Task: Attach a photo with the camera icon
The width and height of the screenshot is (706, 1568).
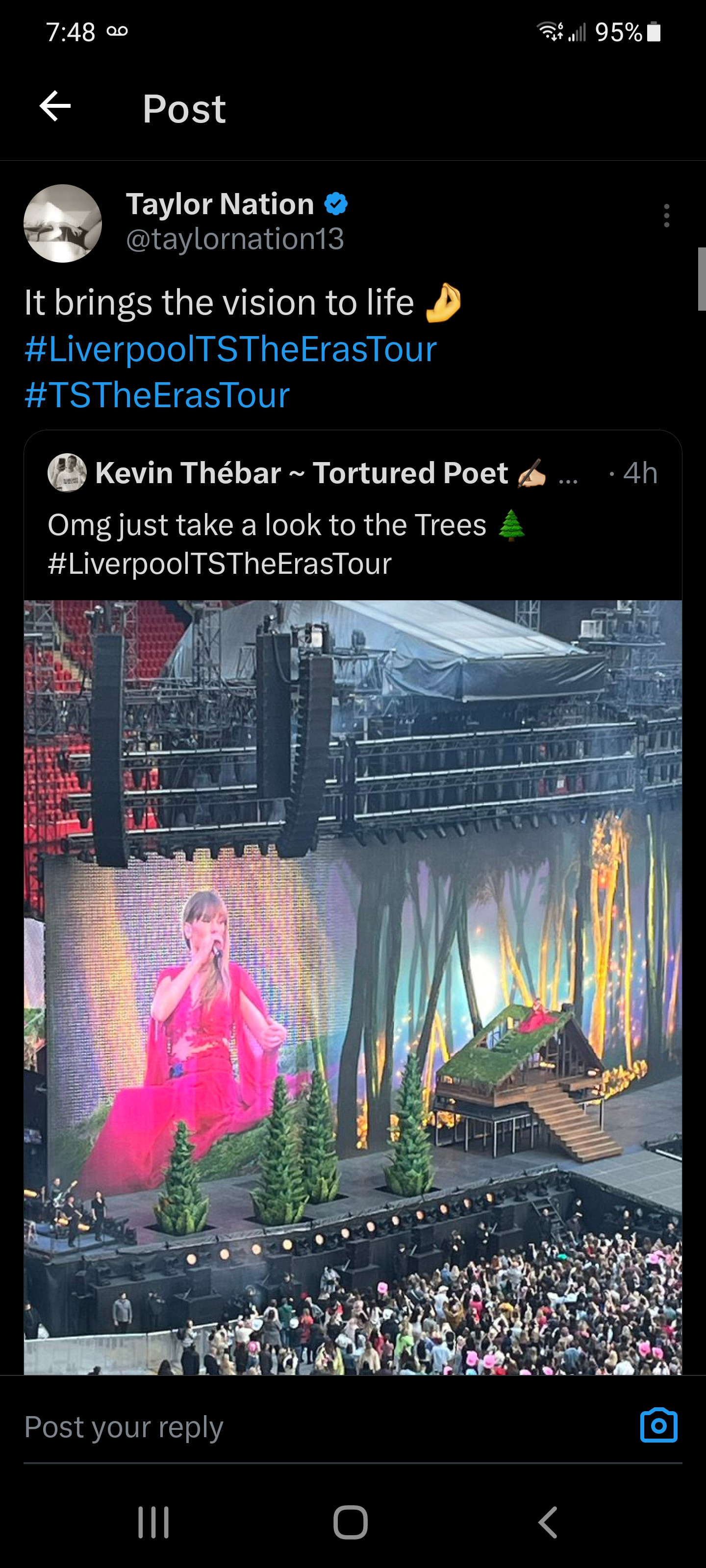Action: [658, 1425]
